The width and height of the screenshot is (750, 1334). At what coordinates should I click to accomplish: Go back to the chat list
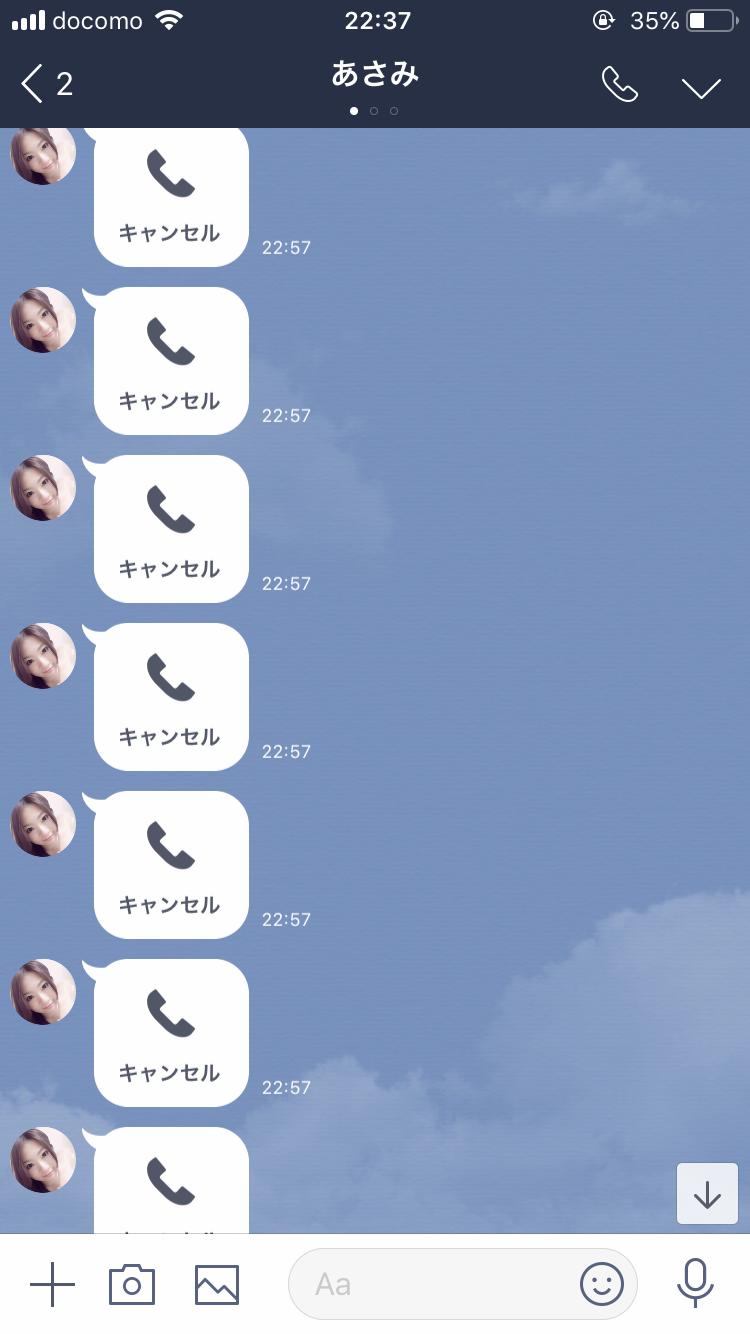coord(46,85)
